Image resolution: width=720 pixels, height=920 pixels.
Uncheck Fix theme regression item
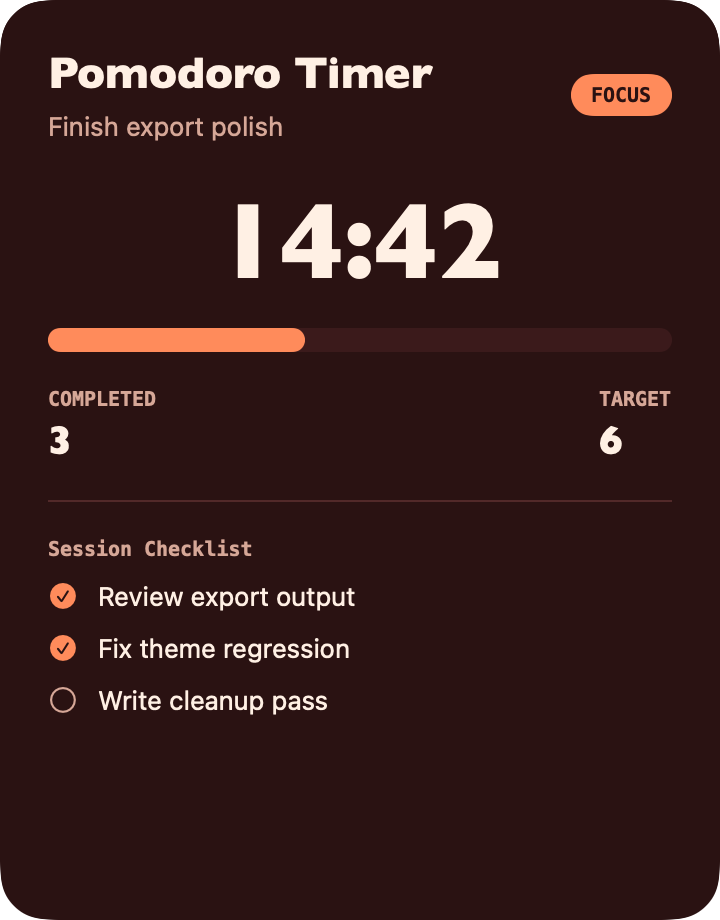(x=63, y=649)
